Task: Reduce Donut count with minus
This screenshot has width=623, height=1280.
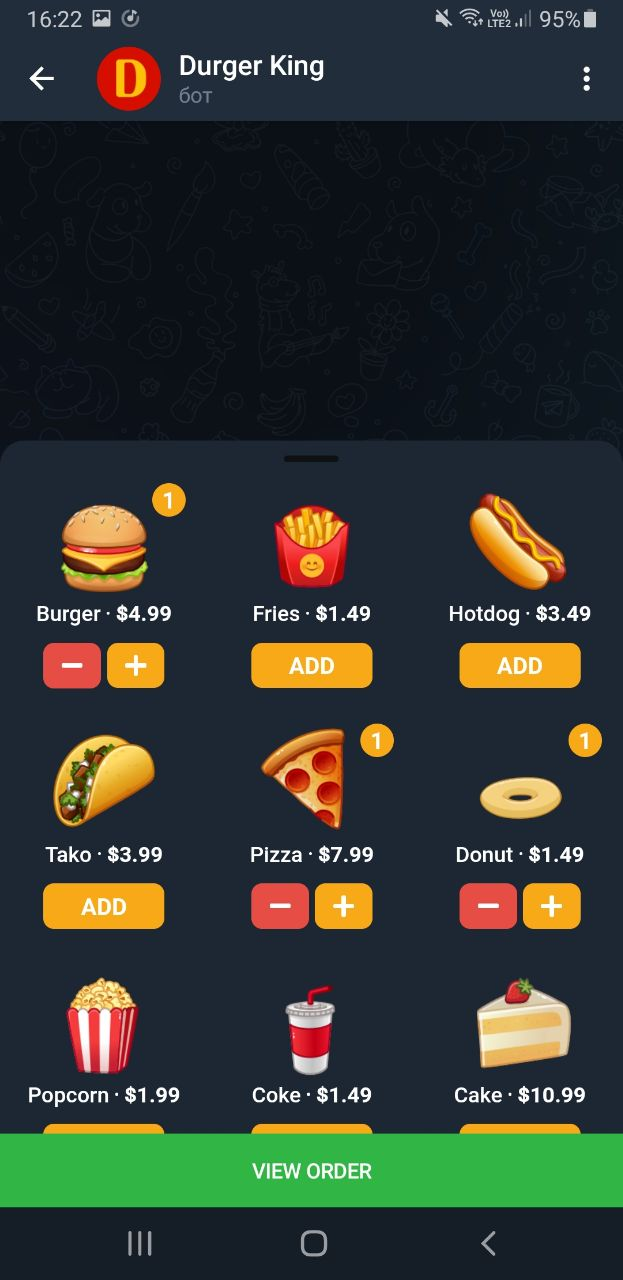Action: (x=488, y=907)
